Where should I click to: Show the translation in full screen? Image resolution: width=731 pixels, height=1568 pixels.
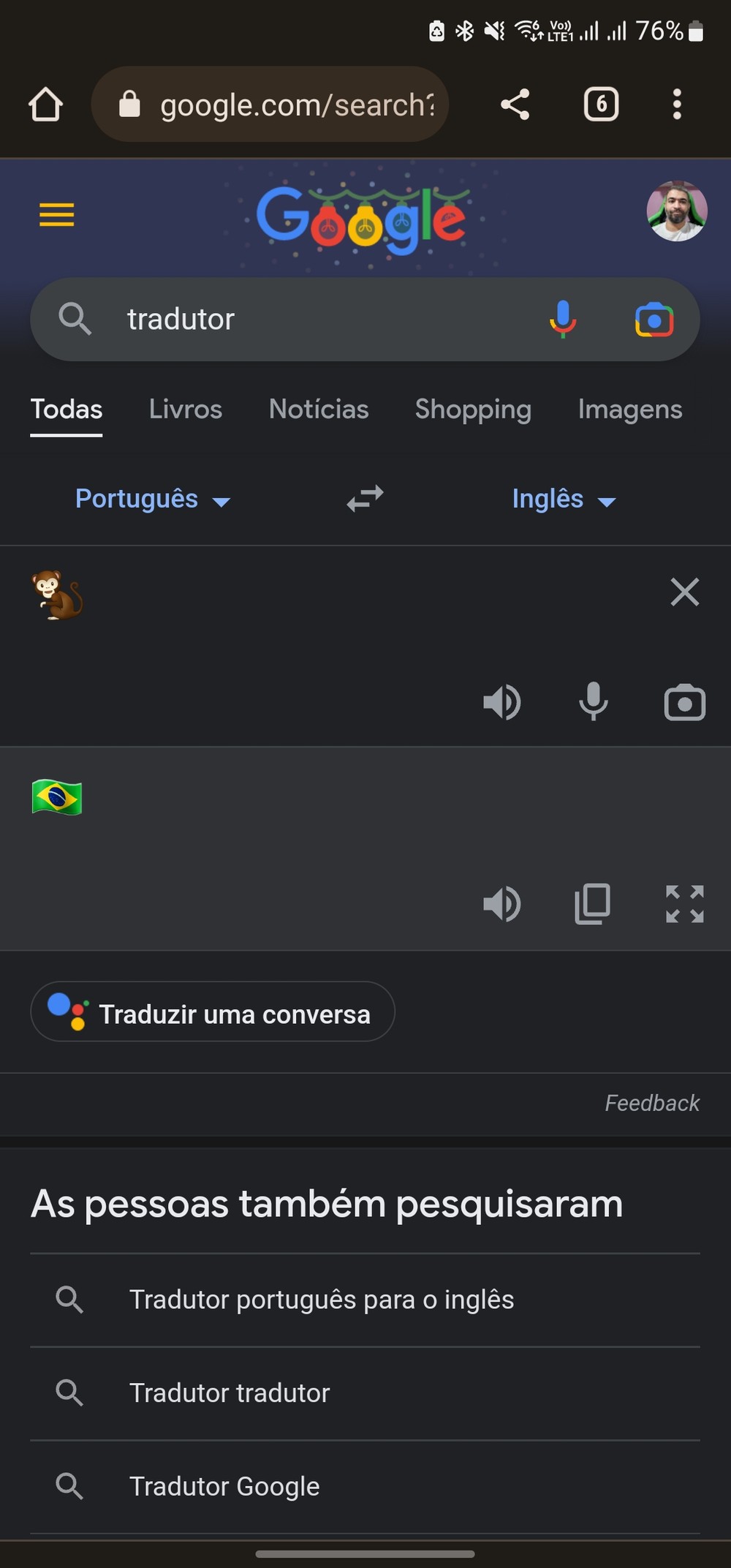[x=684, y=904]
